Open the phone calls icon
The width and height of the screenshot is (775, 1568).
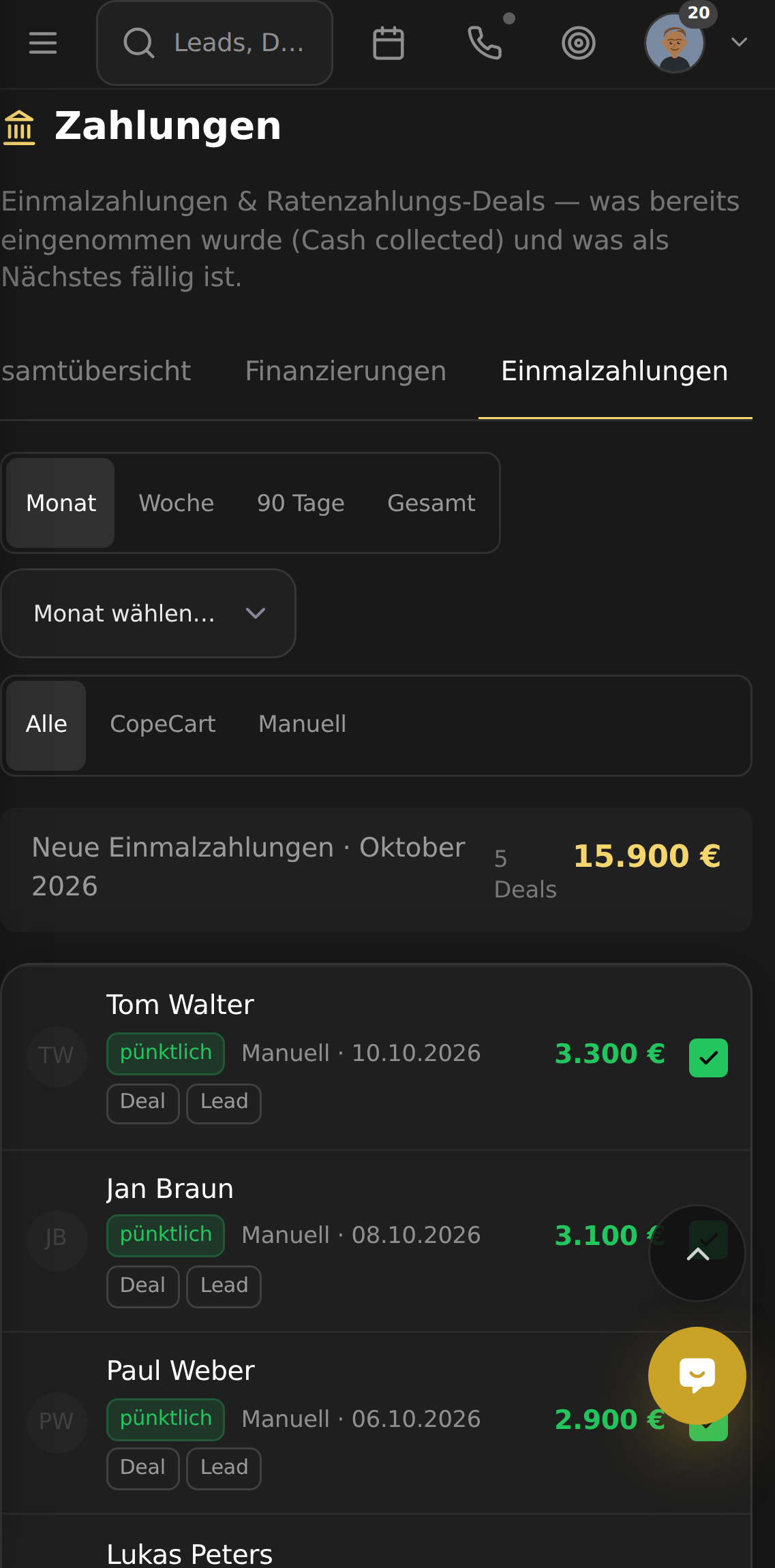tap(485, 43)
